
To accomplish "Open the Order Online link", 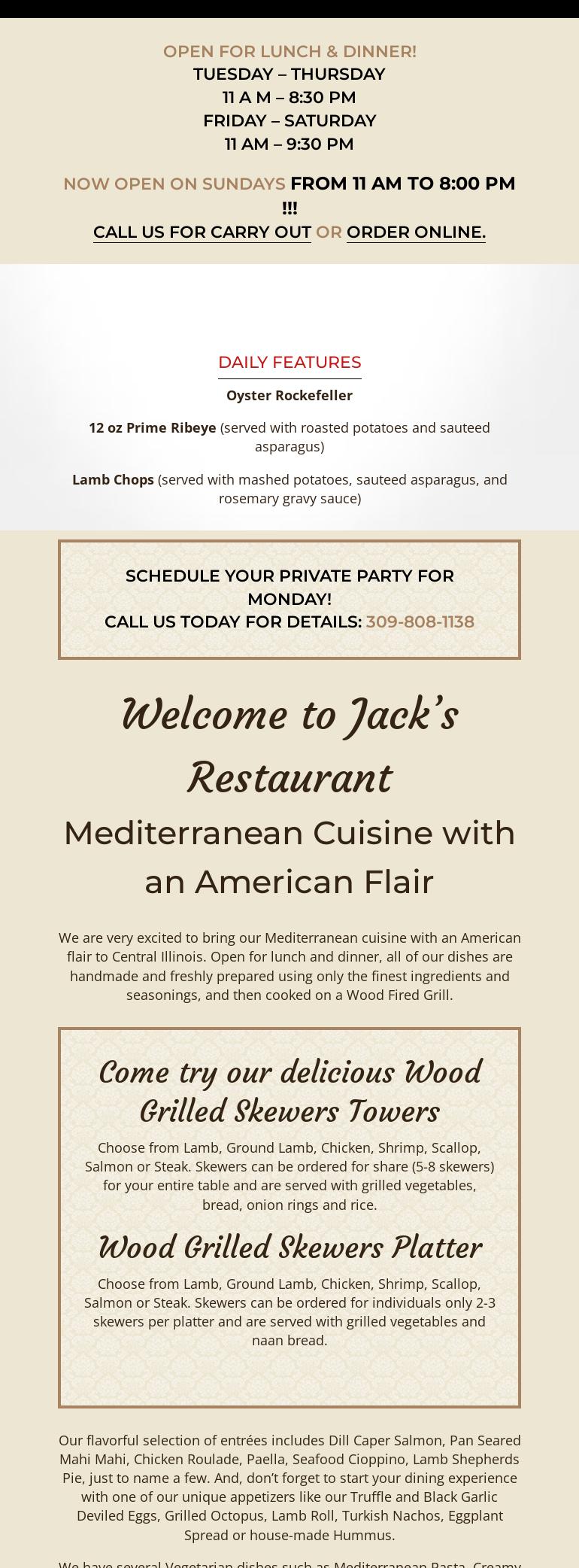I will coord(416,232).
